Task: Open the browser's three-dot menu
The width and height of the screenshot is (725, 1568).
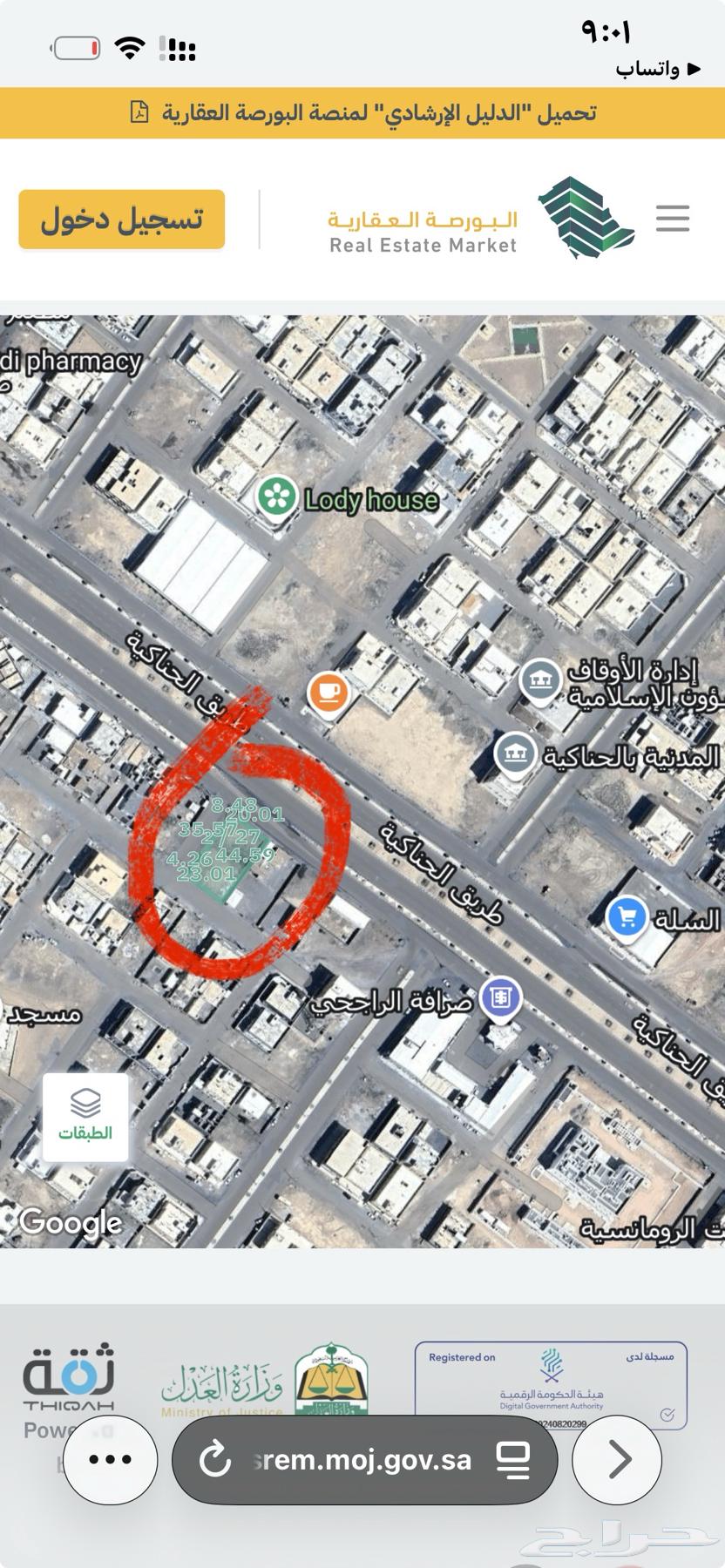Action: pos(110,1460)
